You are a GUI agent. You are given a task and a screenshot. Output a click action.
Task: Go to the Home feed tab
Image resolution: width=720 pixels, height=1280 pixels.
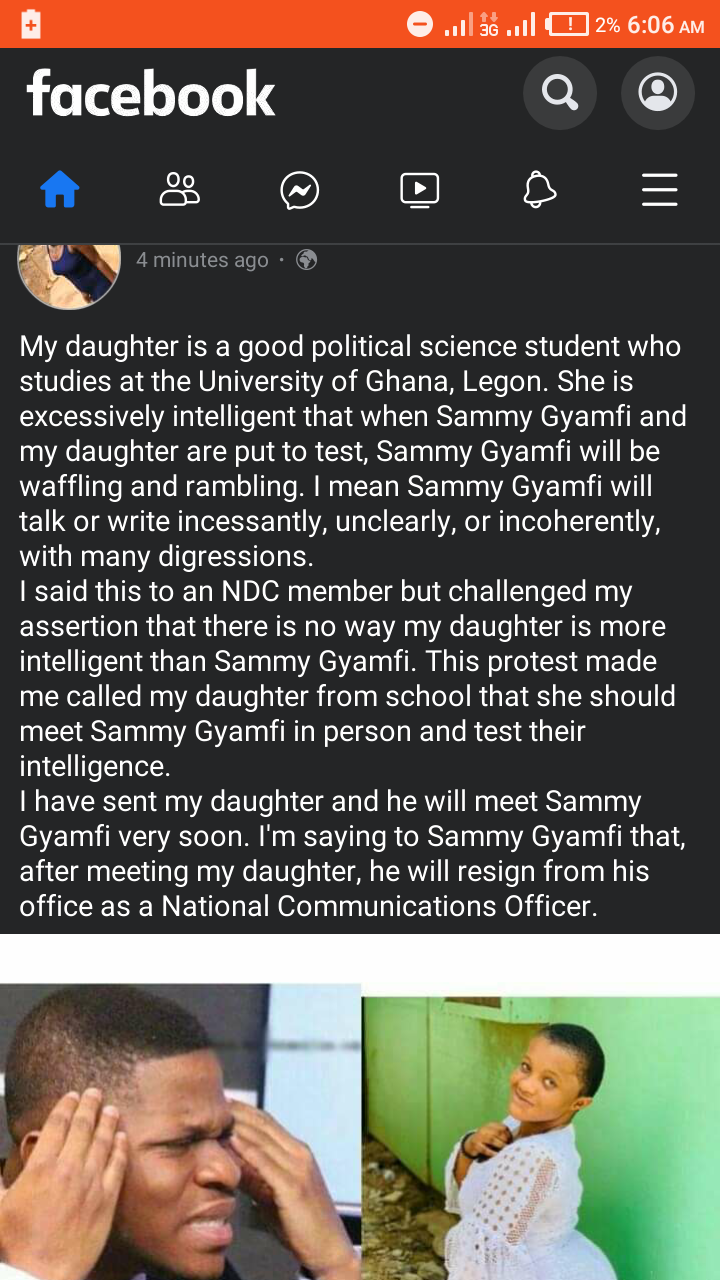click(60, 189)
